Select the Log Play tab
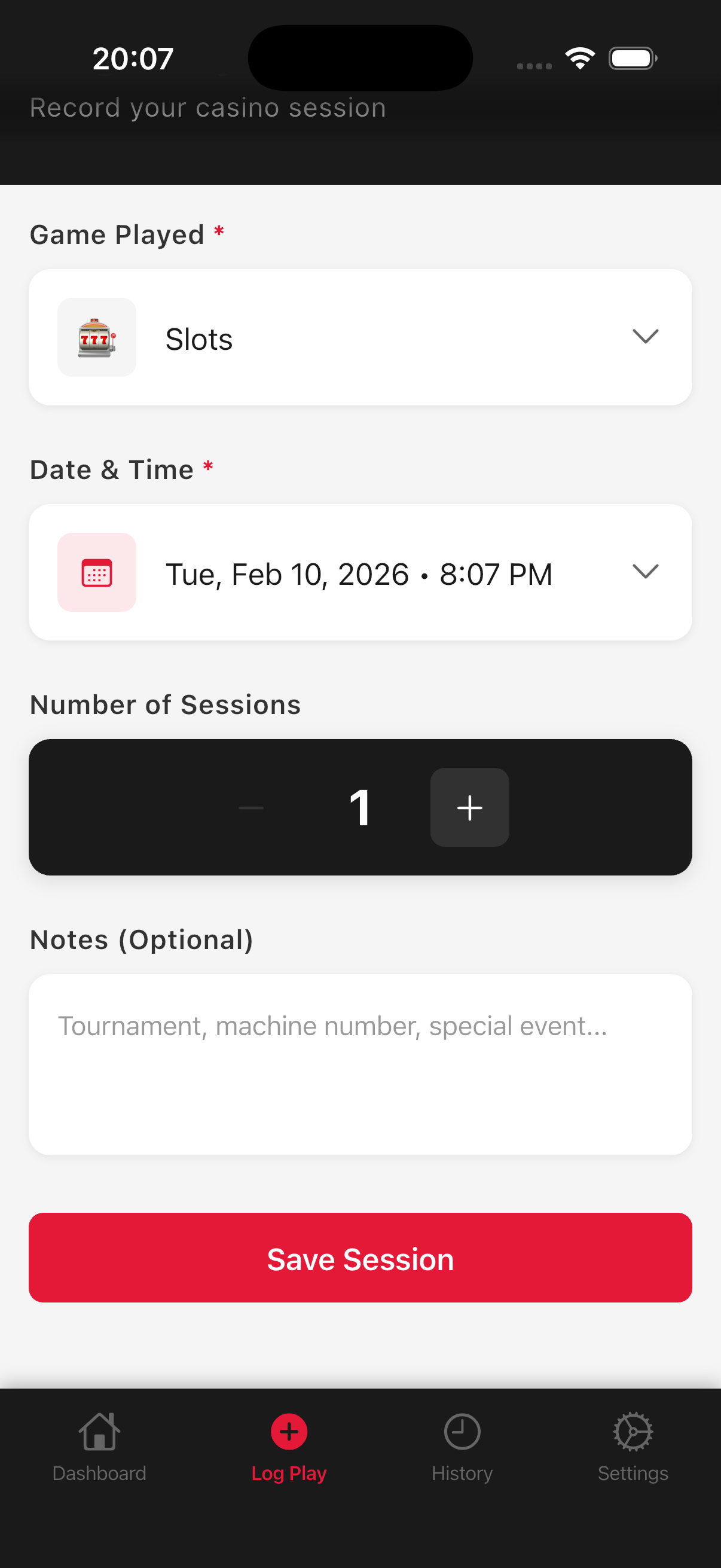Viewport: 721px width, 1568px height. click(x=288, y=1447)
